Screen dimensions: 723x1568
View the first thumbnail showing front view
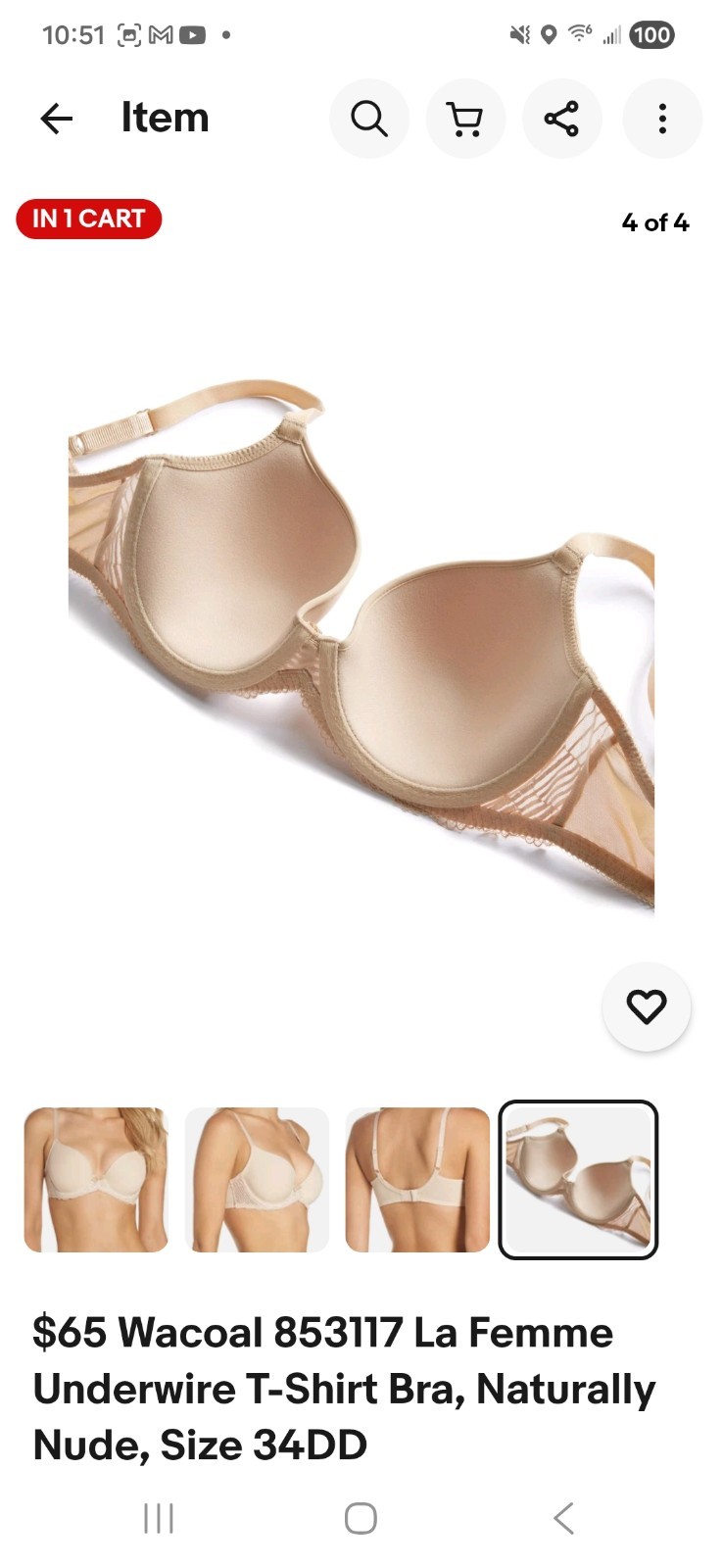[x=96, y=1180]
